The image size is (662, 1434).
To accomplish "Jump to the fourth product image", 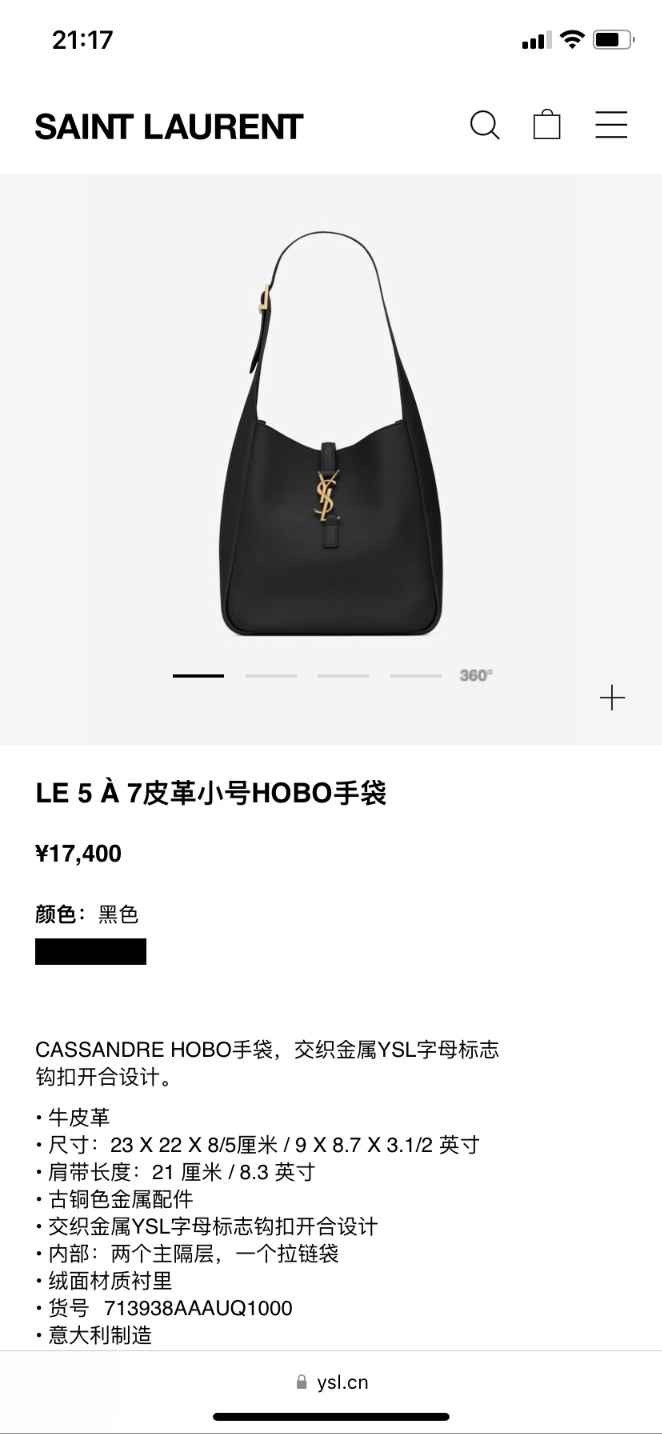I will [x=415, y=676].
